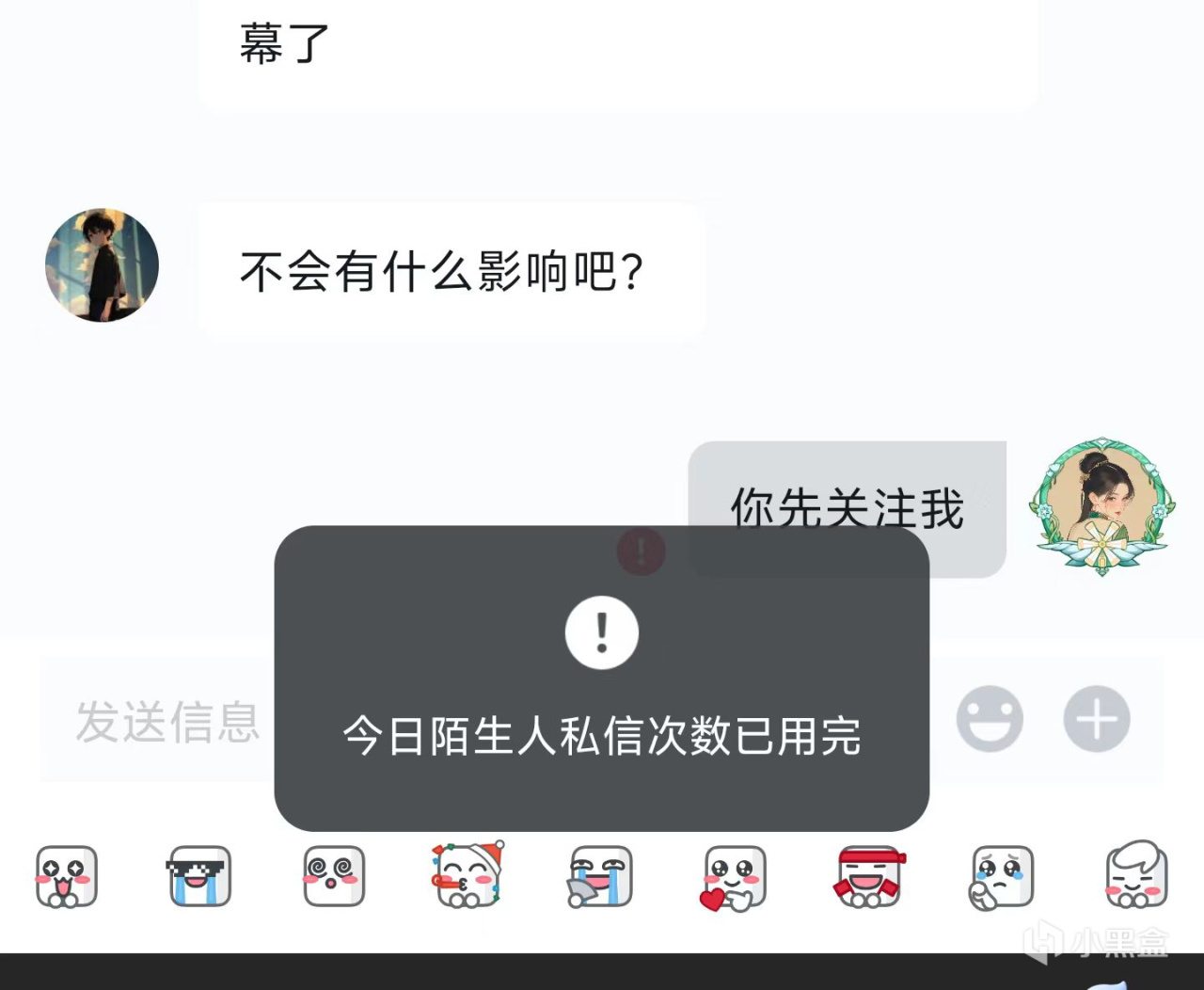Insert the laughing tears with fan sticker
This screenshot has height=990, width=1204.
coord(601,877)
